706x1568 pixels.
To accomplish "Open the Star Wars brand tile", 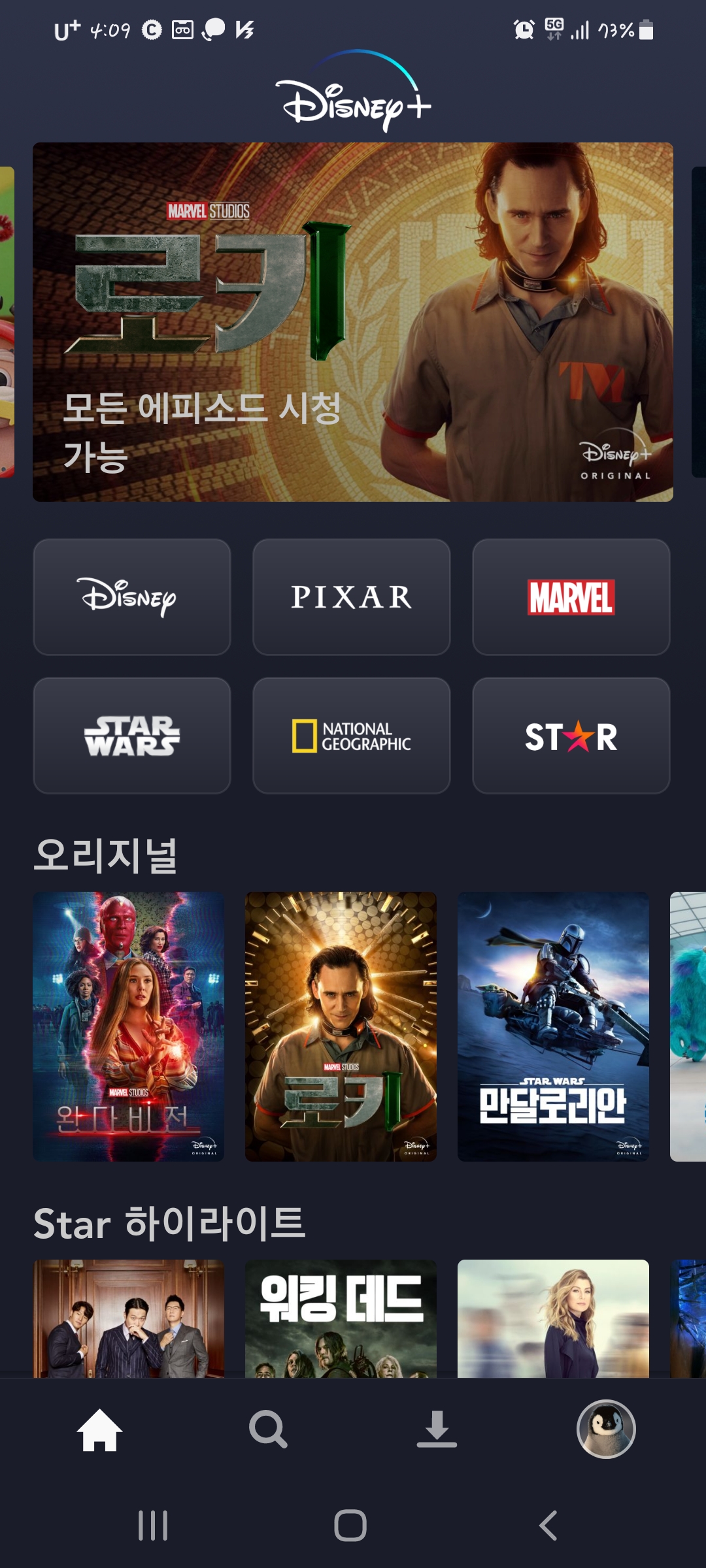I will click(x=132, y=736).
